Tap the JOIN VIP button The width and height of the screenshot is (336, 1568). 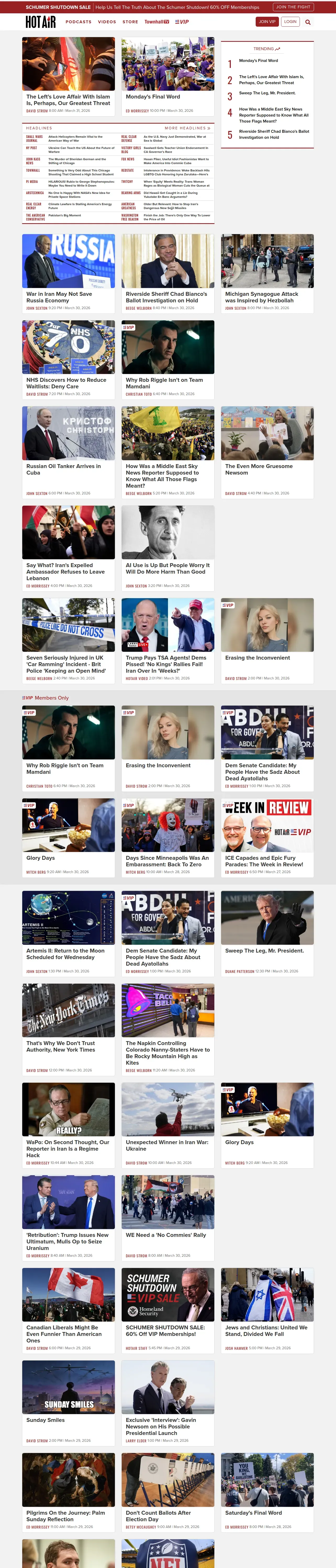tap(267, 21)
